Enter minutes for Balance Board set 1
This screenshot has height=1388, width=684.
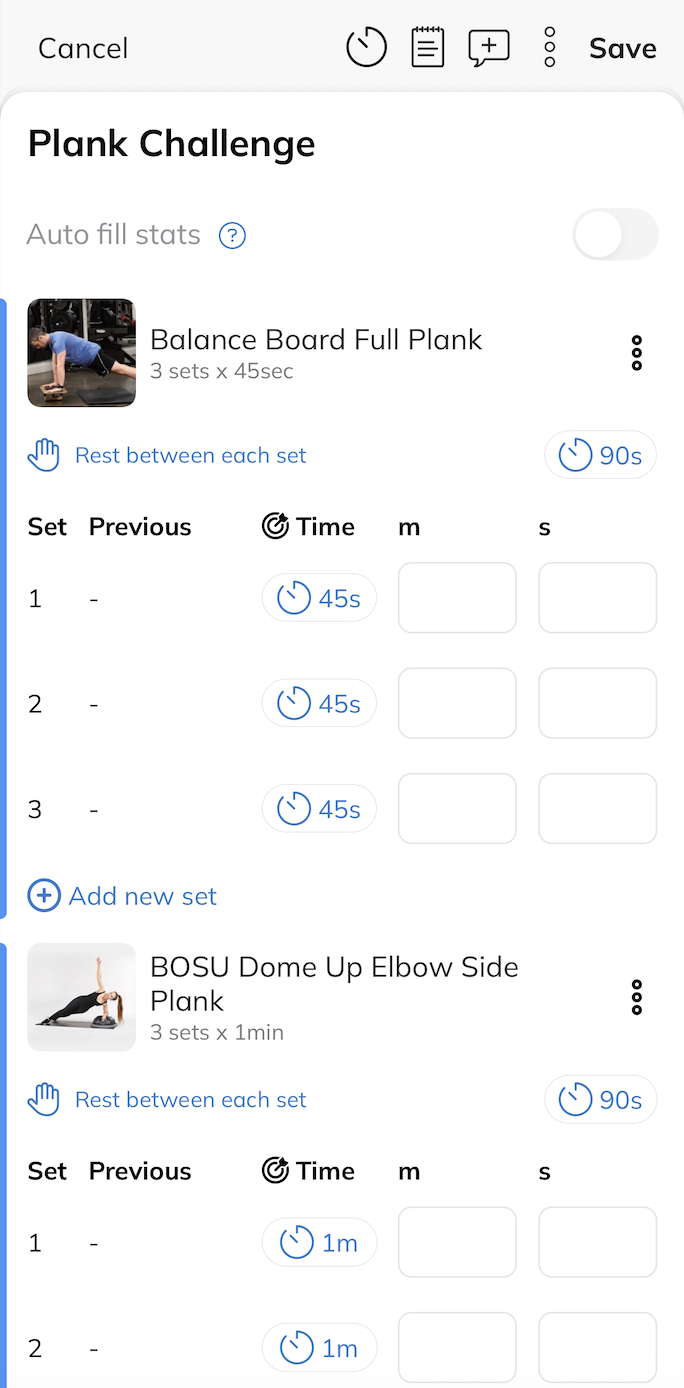[457, 598]
